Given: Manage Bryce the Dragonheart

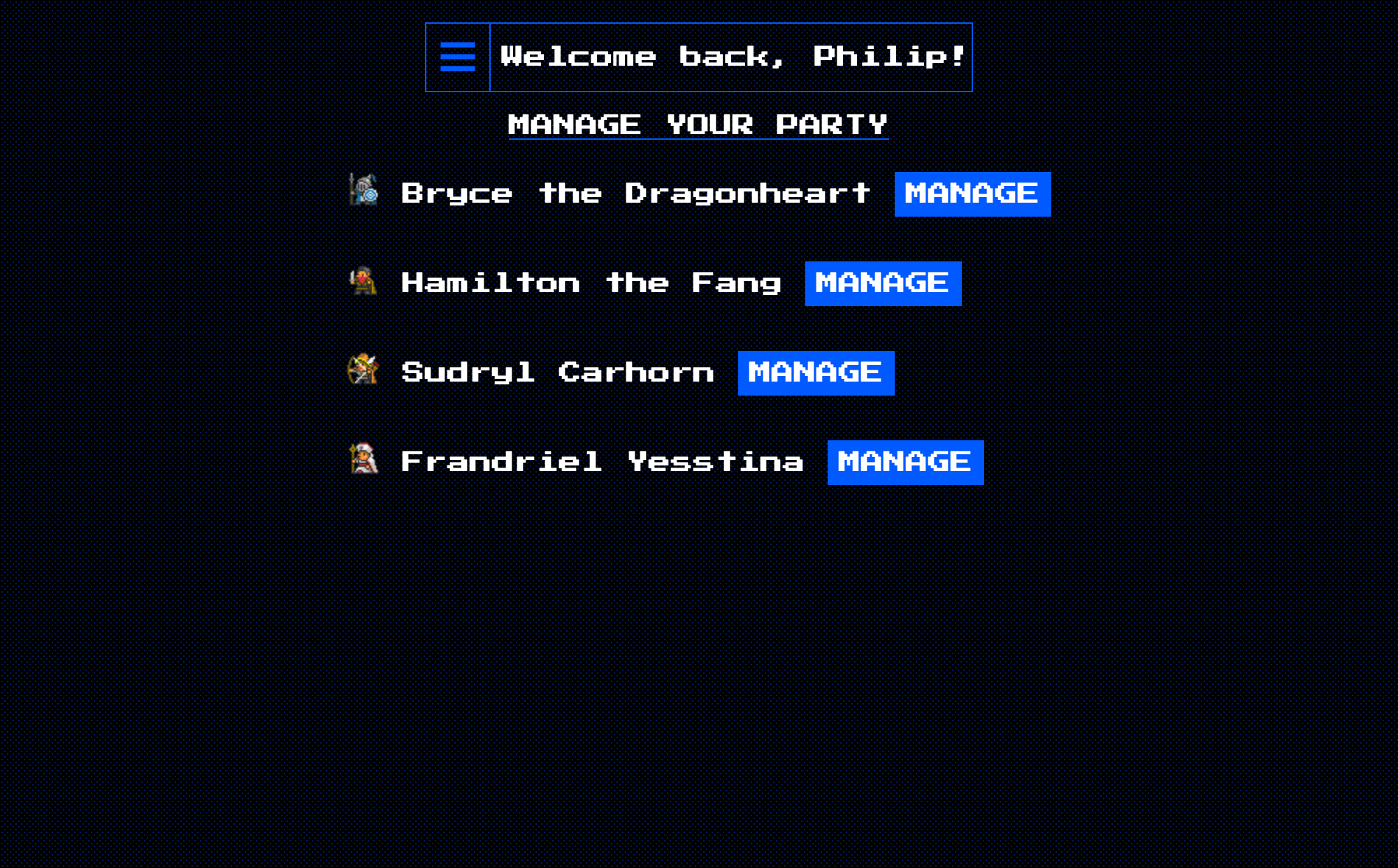Looking at the screenshot, I should [x=972, y=194].
